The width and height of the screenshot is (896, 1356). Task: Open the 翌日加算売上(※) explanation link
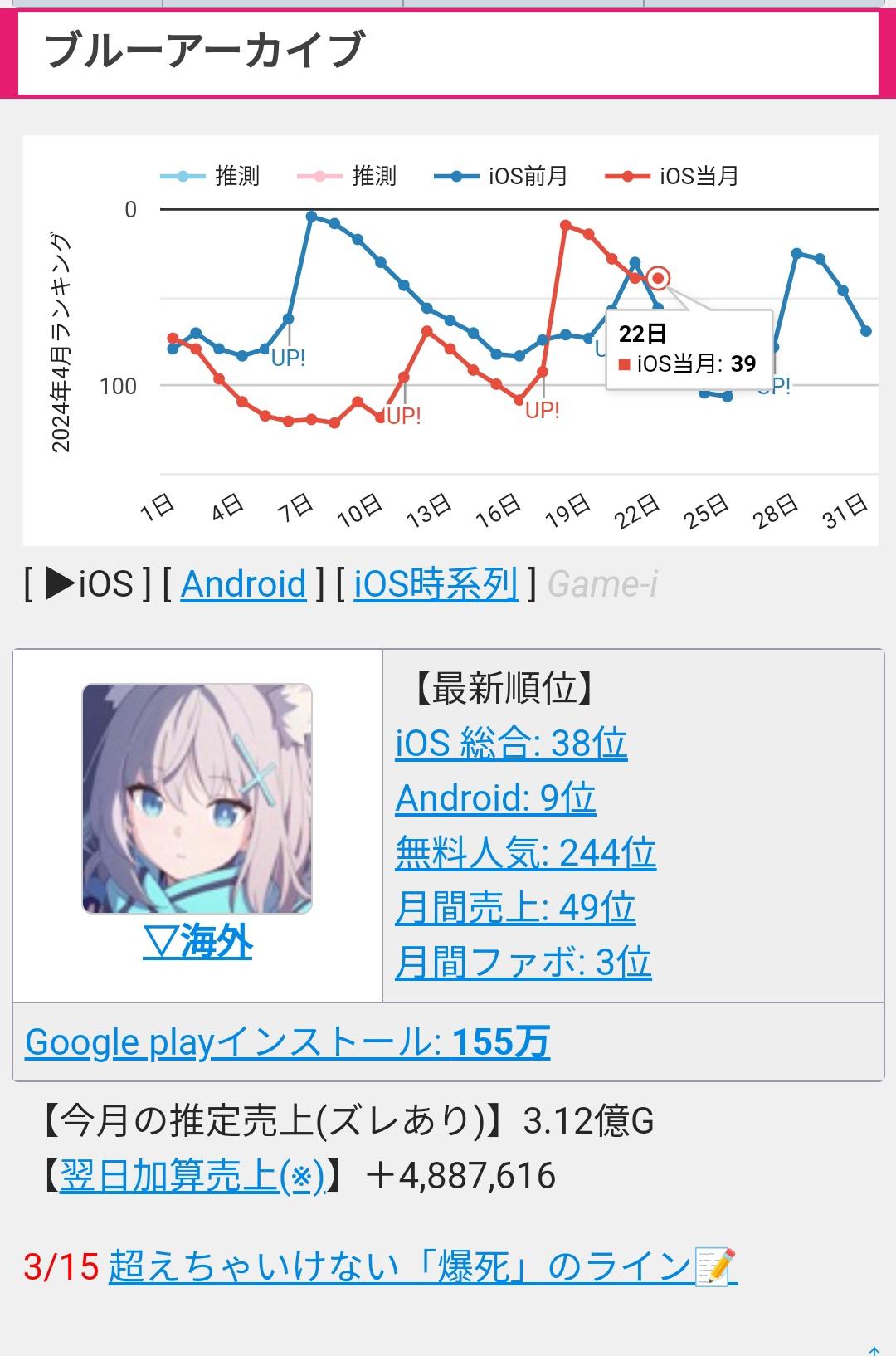[192, 1176]
